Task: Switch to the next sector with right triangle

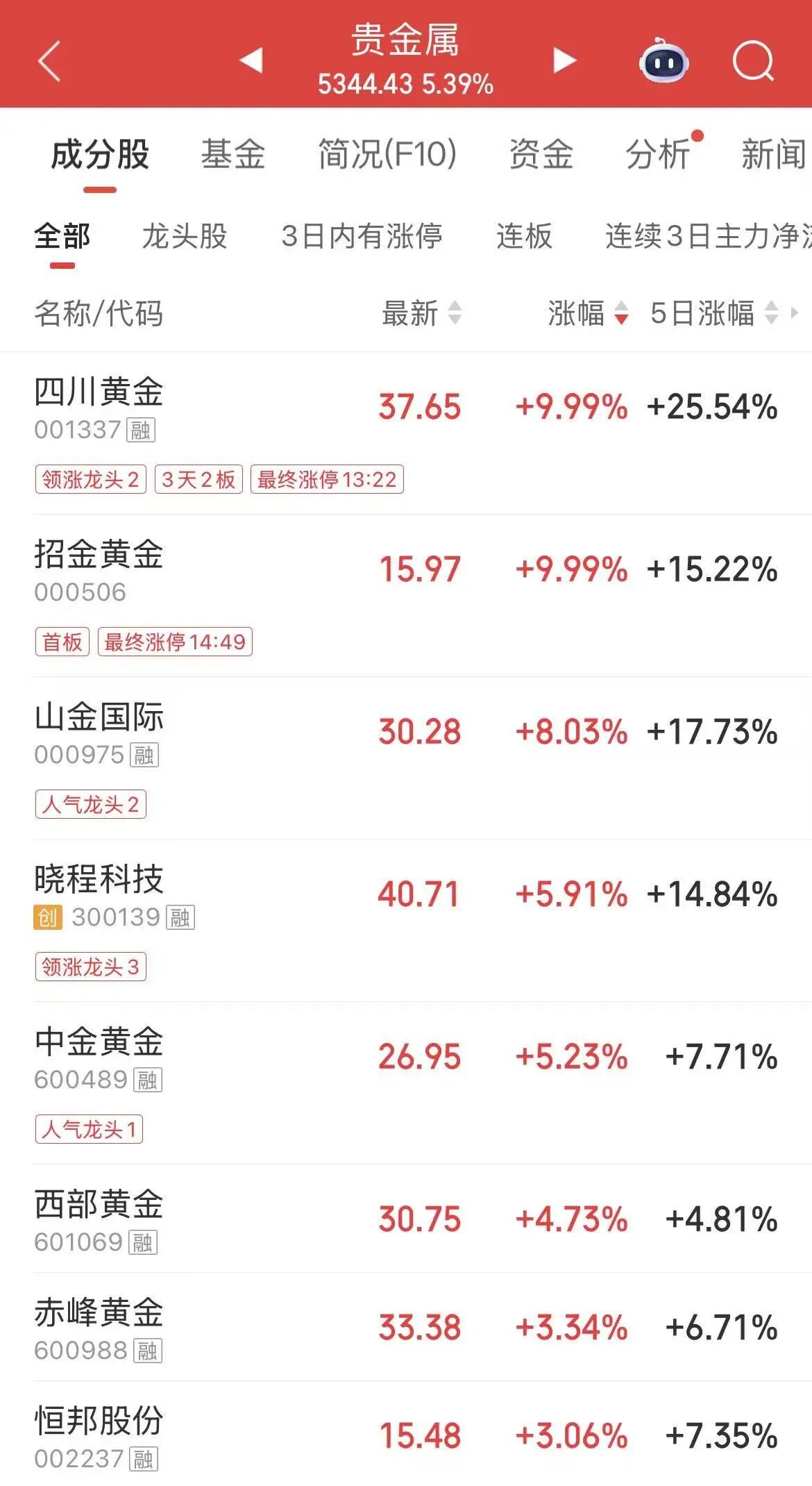Action: [564, 60]
